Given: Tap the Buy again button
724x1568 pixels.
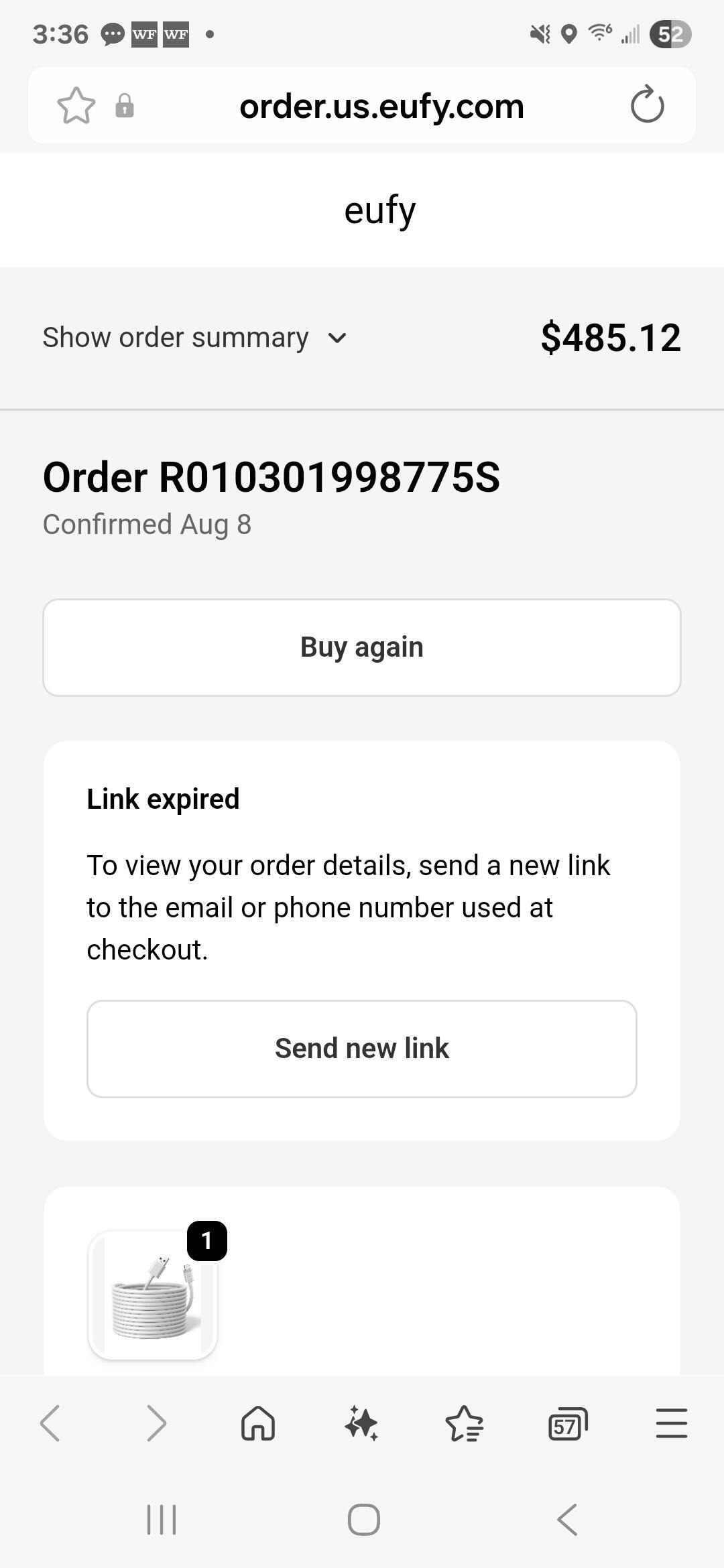Looking at the screenshot, I should click(x=362, y=647).
